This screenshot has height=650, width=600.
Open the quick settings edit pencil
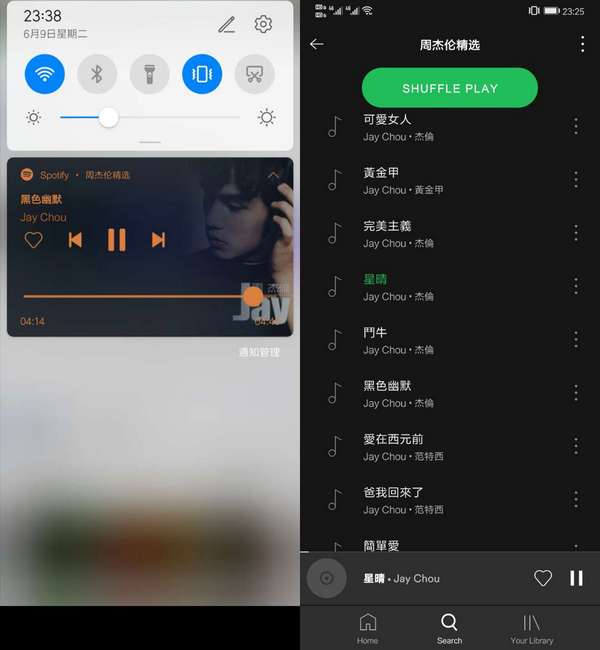(227, 25)
